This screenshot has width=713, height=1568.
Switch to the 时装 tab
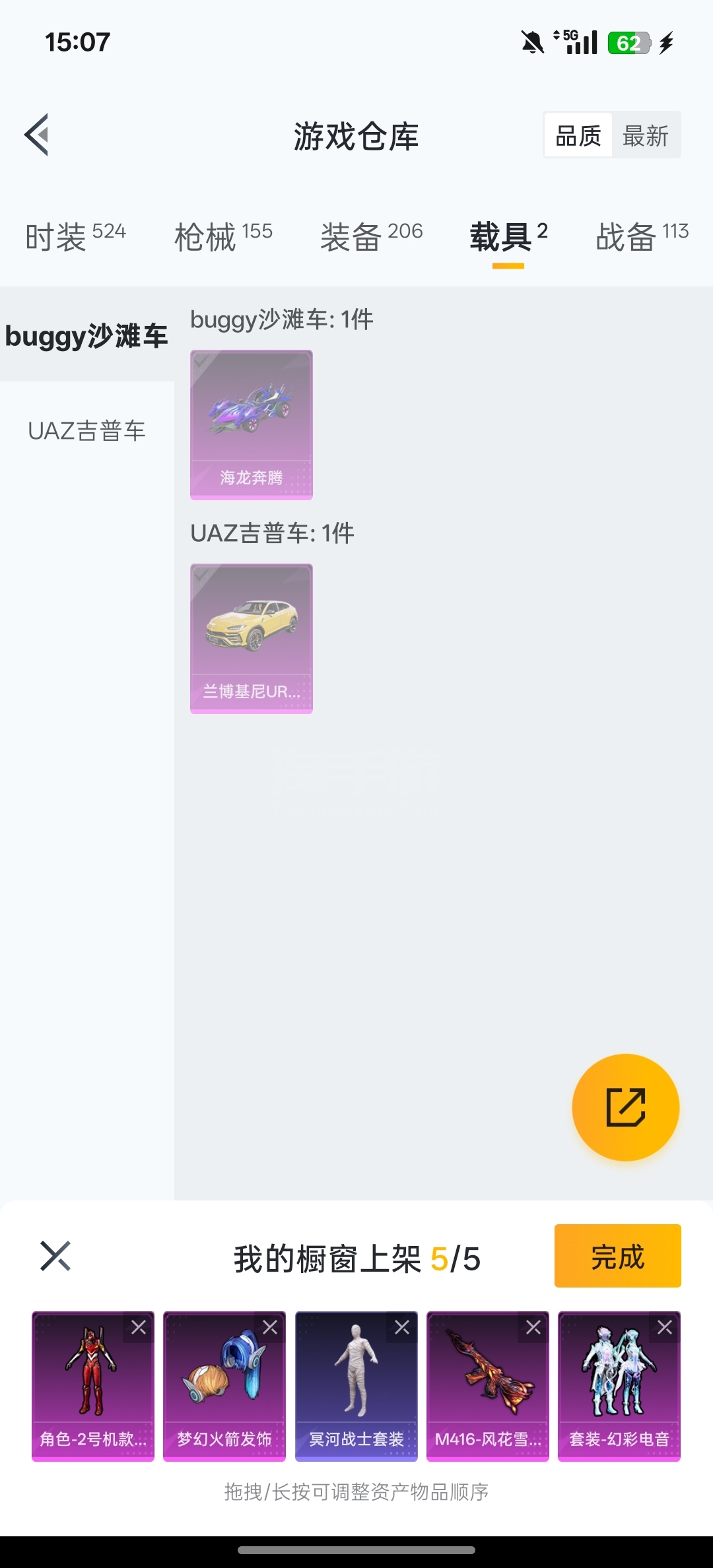[75, 236]
